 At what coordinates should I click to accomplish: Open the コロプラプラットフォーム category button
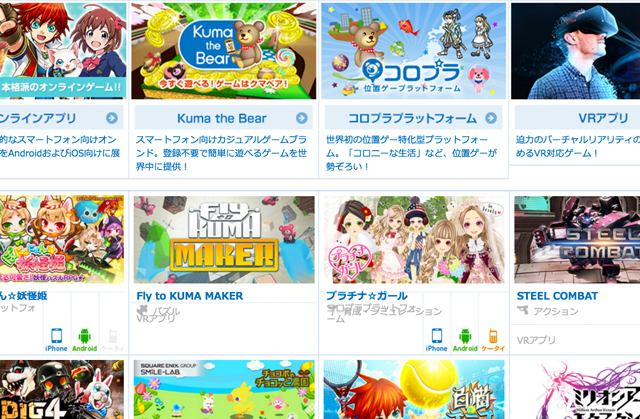414,118
